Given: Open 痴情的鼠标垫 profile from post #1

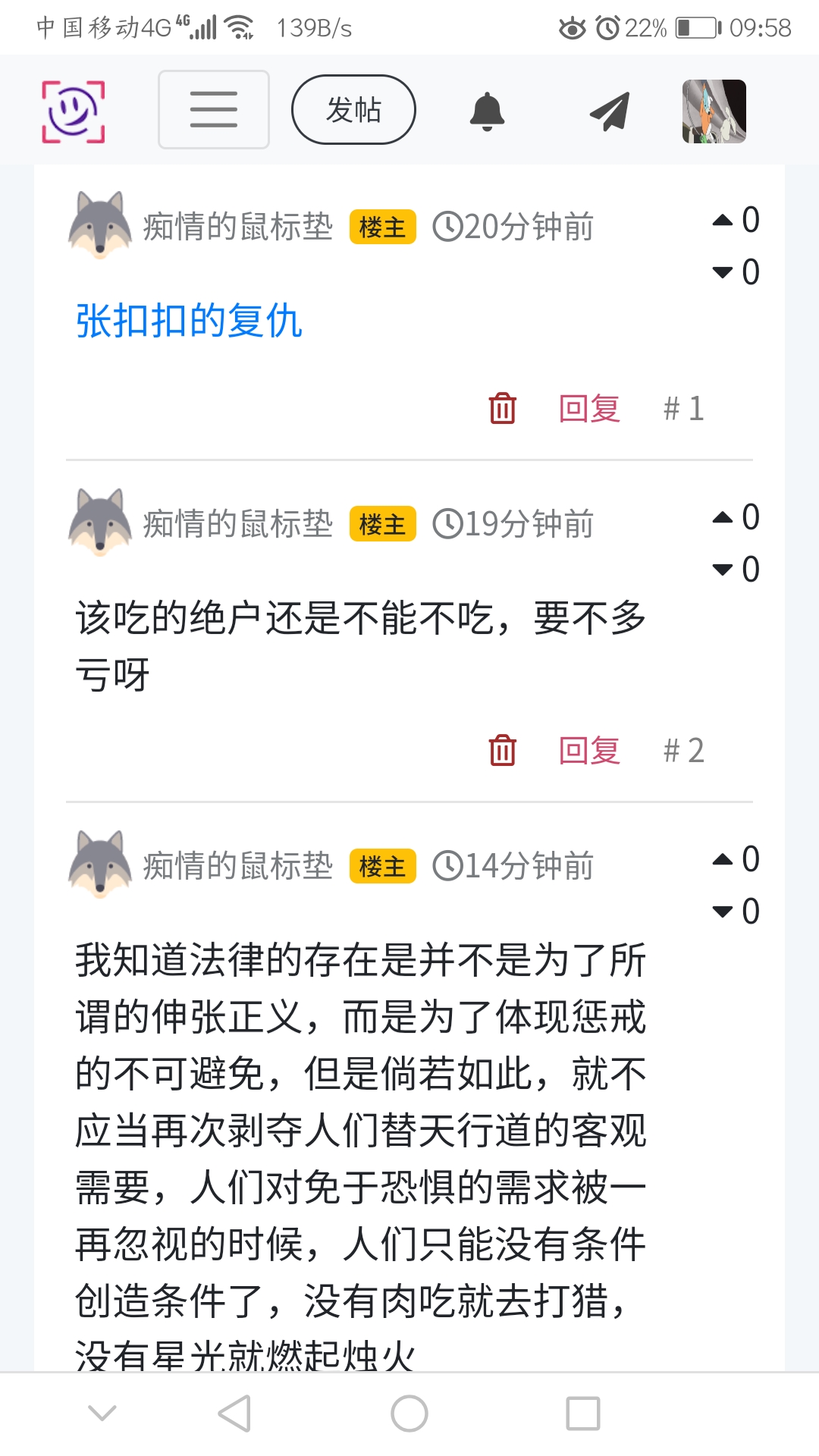Looking at the screenshot, I should (x=237, y=227).
